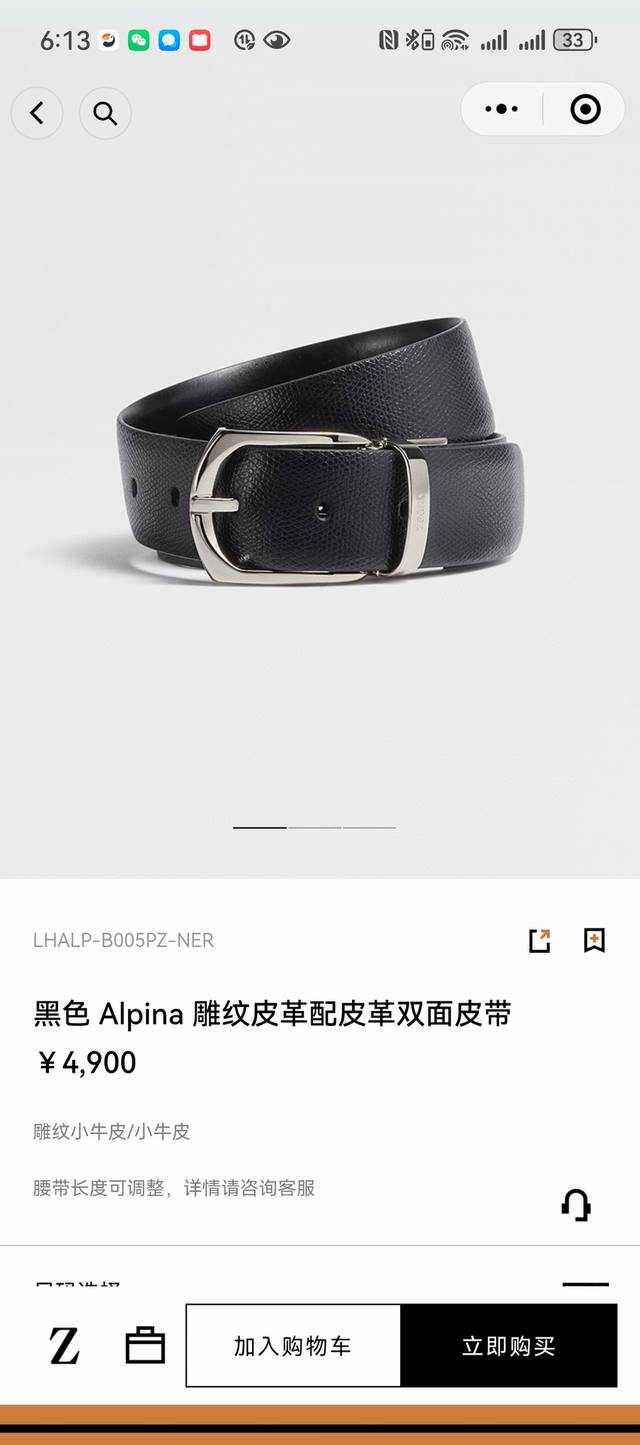Tap 立即购买 to buy now
This screenshot has width=640, height=1445.
pyautogui.click(x=508, y=1346)
